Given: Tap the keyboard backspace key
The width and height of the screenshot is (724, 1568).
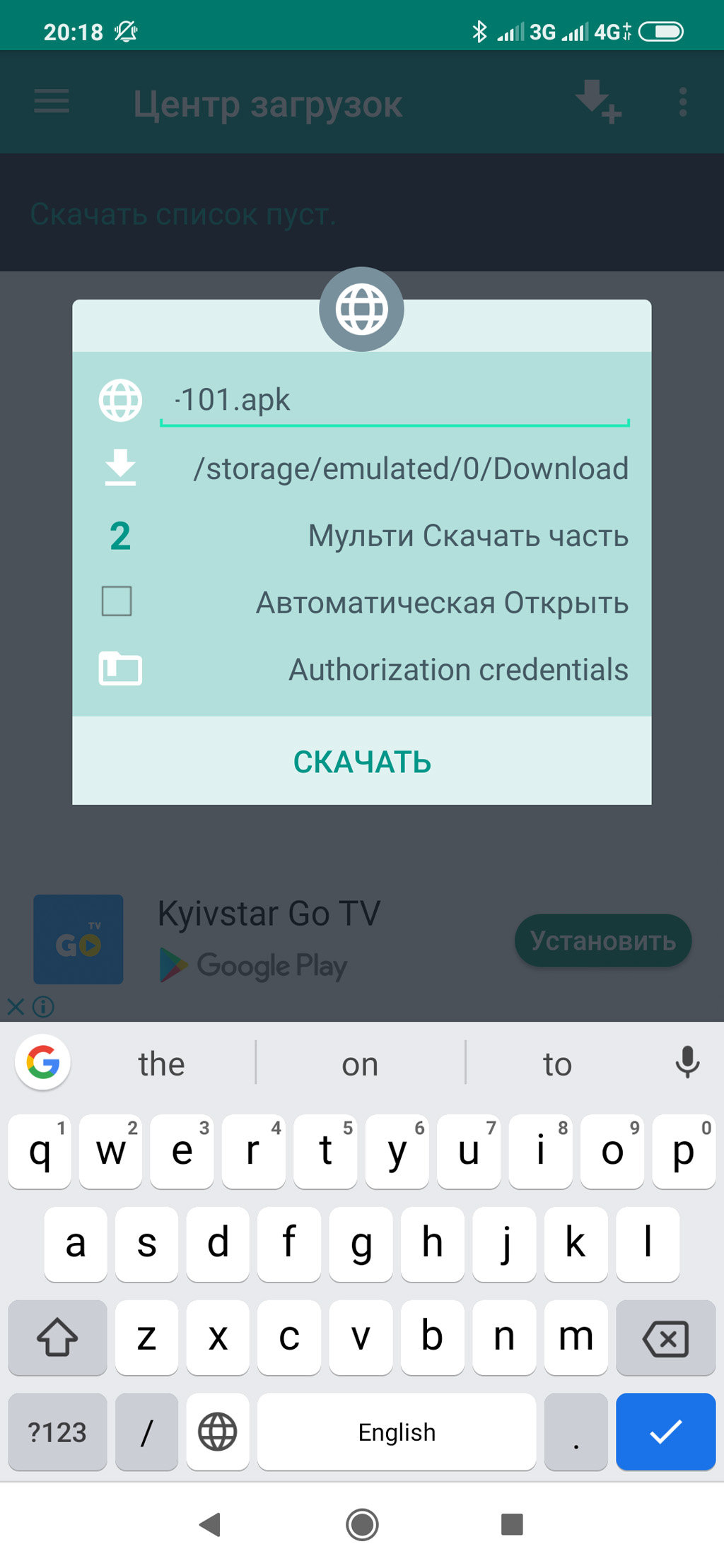Looking at the screenshot, I should [665, 1338].
